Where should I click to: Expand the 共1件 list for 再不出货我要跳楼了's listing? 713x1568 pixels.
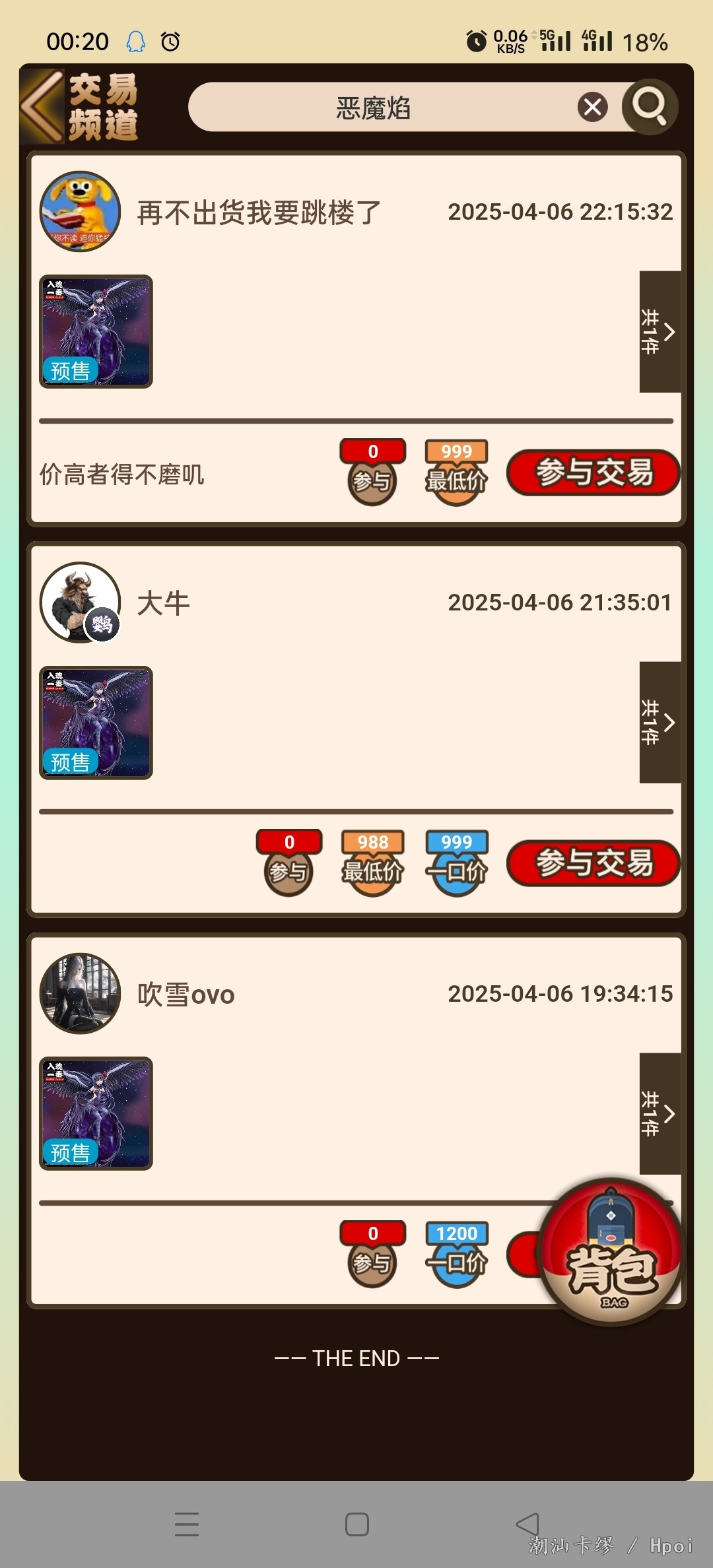660,331
